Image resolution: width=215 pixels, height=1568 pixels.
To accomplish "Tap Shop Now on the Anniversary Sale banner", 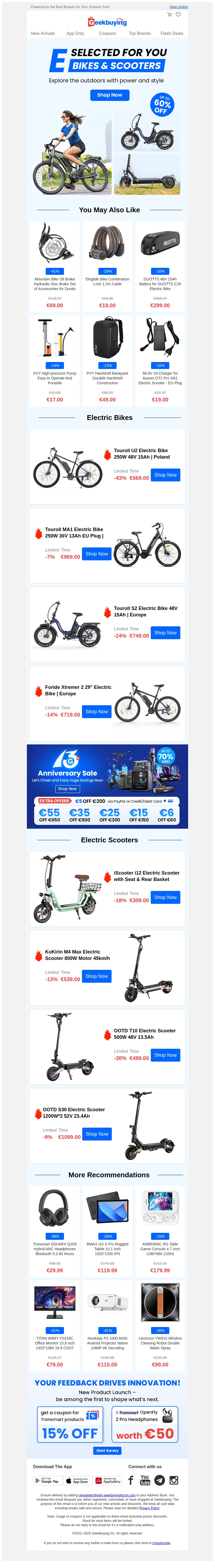I will point(67,789).
